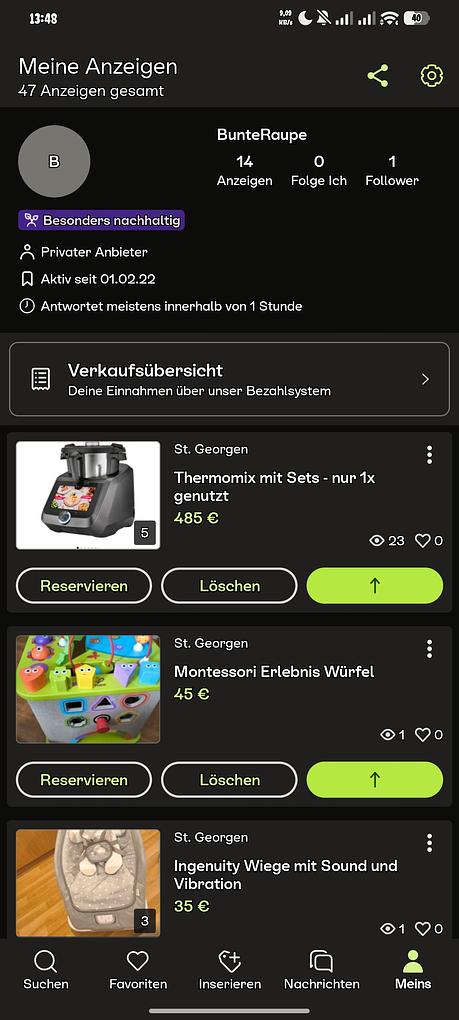Open the Nachrichten tab
The width and height of the screenshot is (459, 1020).
321,970
